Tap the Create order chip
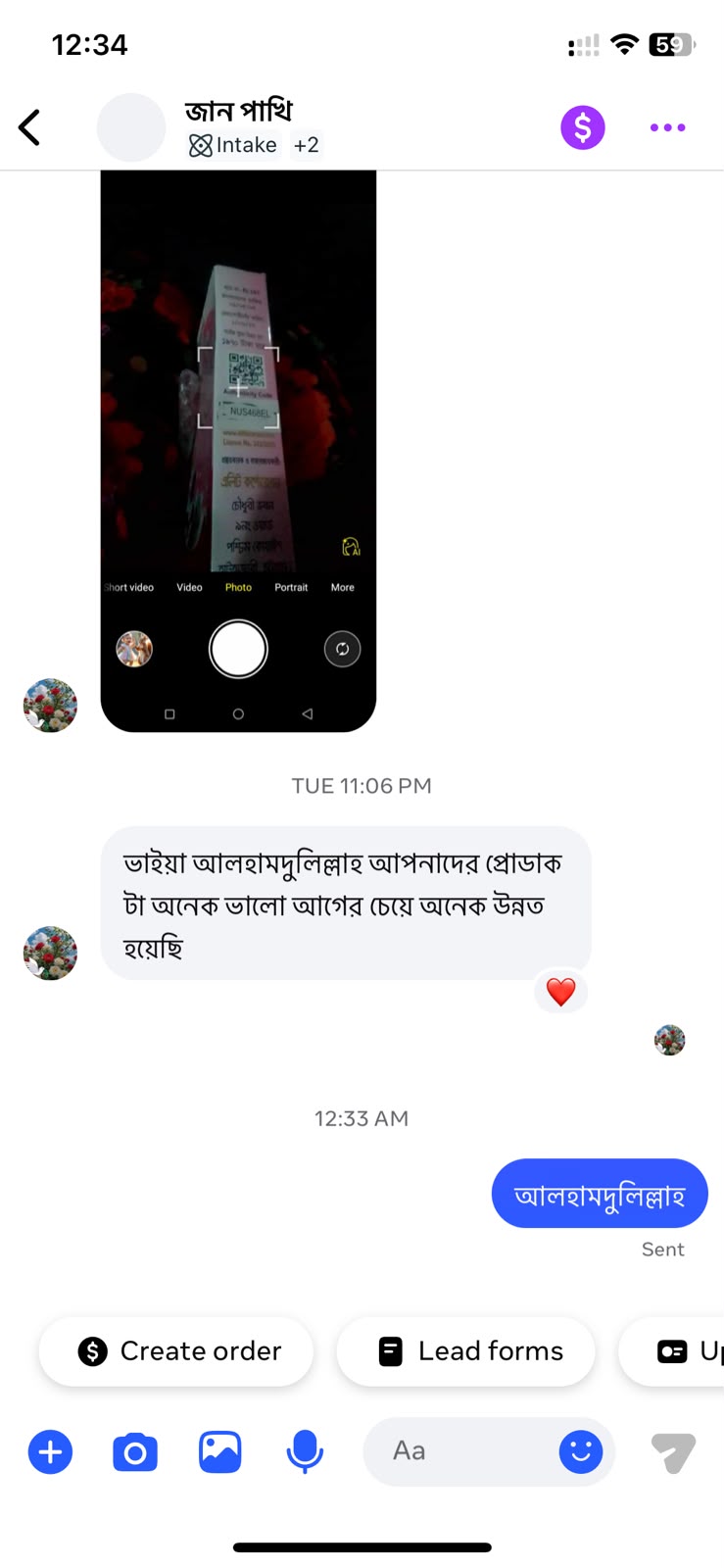 (x=176, y=1351)
